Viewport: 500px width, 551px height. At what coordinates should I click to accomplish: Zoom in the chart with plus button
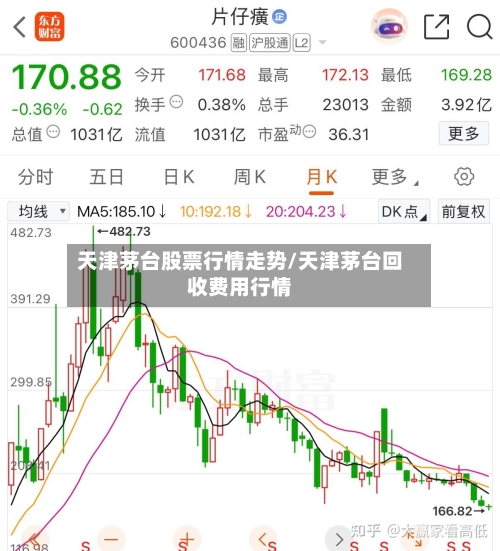[x=187, y=539]
